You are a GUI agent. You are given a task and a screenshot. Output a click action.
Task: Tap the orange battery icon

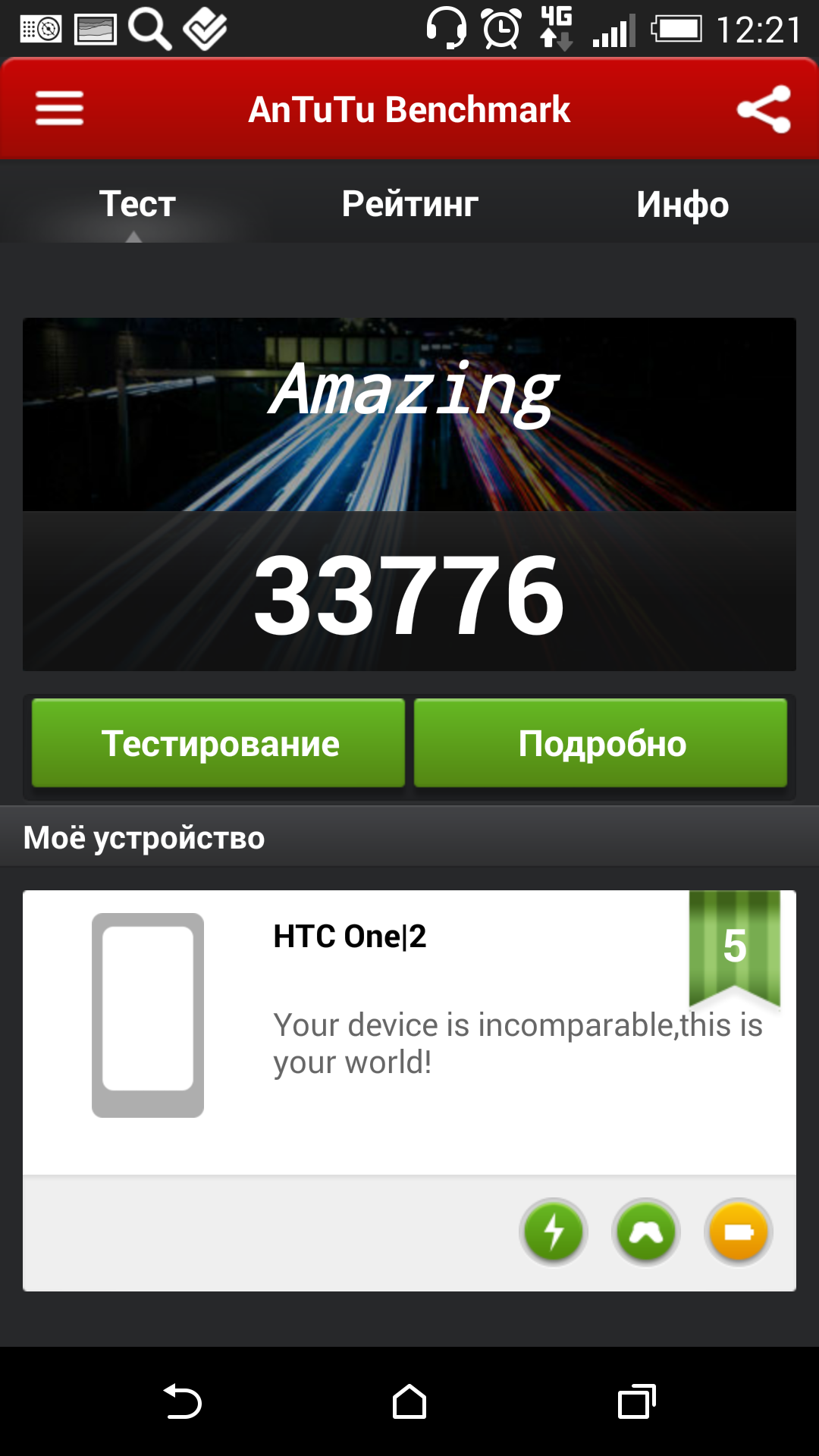(x=738, y=1232)
